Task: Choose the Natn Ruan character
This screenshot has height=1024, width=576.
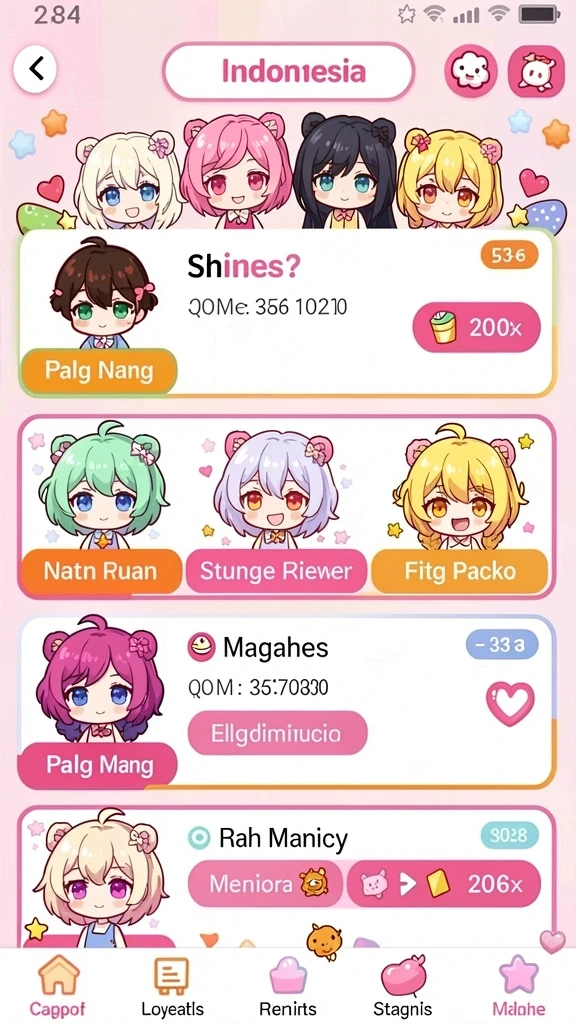Action: coord(100,571)
